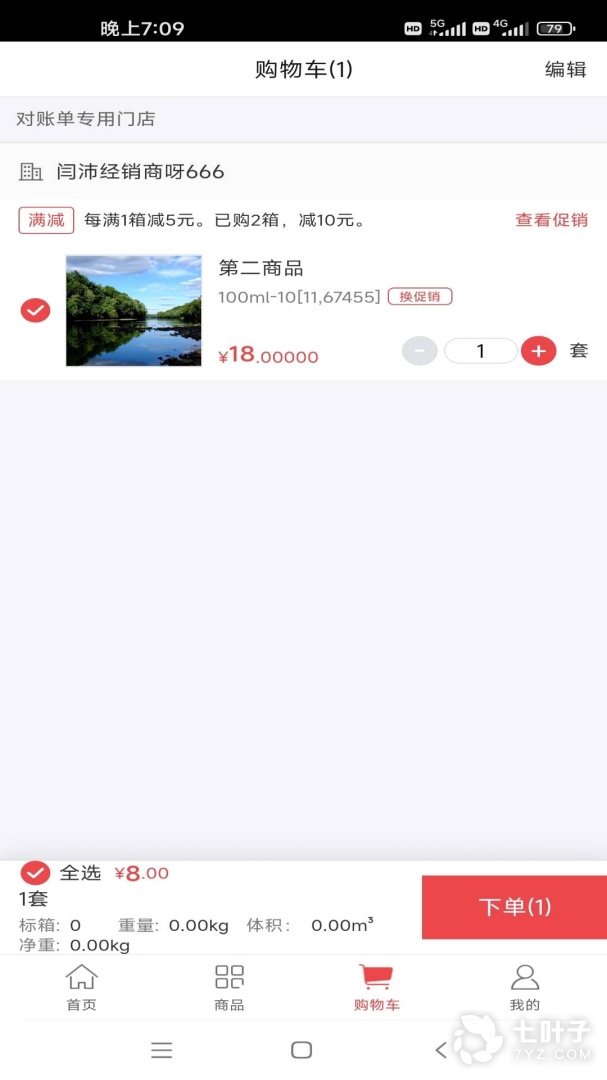
Task: Switch to the 商品 tab
Action: tap(229, 988)
